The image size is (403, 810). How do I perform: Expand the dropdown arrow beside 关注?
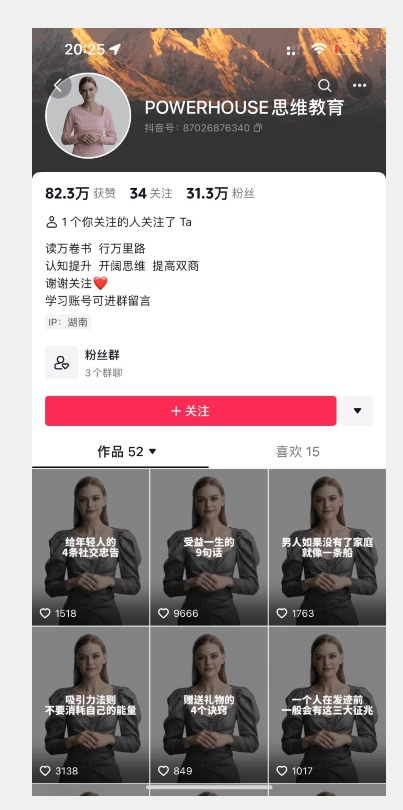pyautogui.click(x=357, y=411)
